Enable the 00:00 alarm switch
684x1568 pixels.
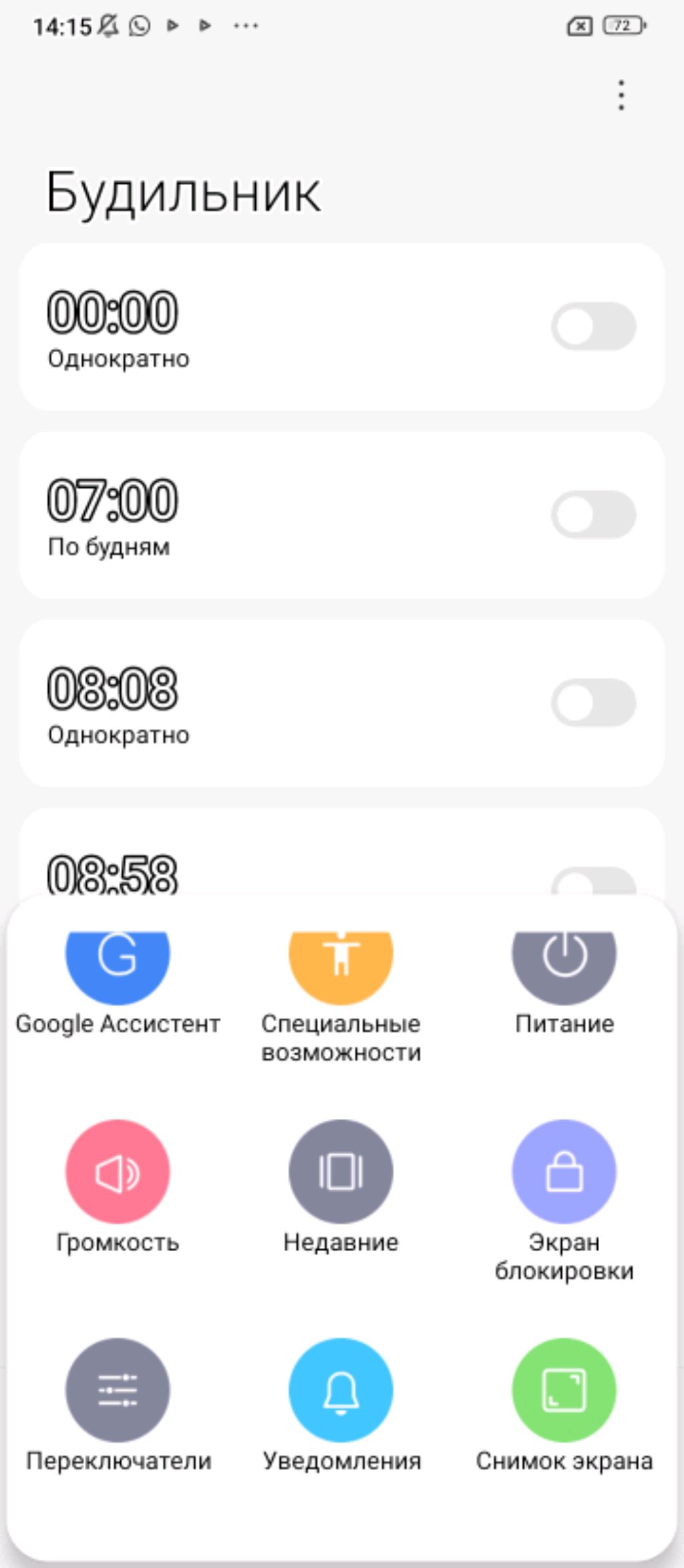pyautogui.click(x=592, y=326)
